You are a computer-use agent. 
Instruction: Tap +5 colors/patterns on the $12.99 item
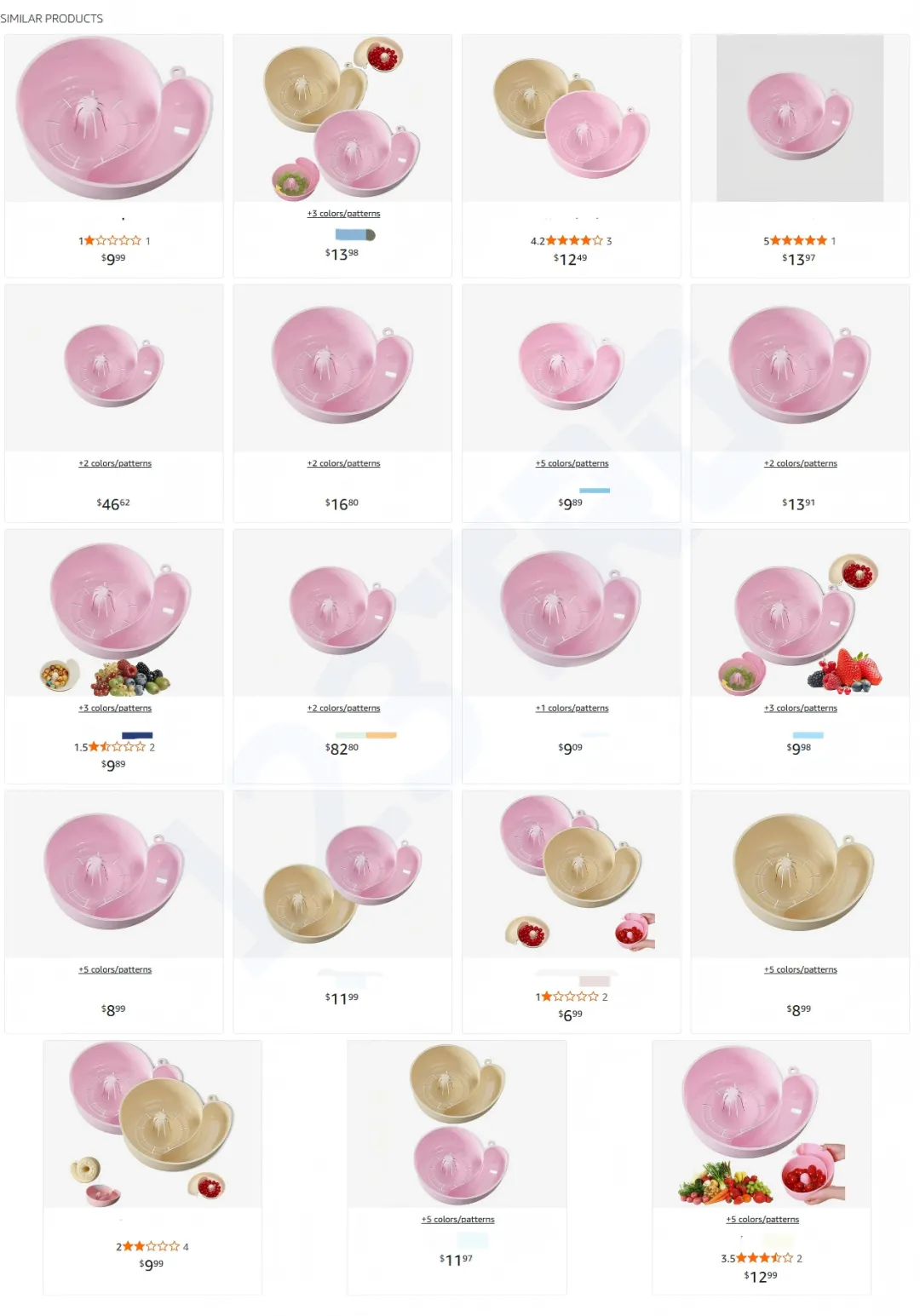(x=762, y=1220)
